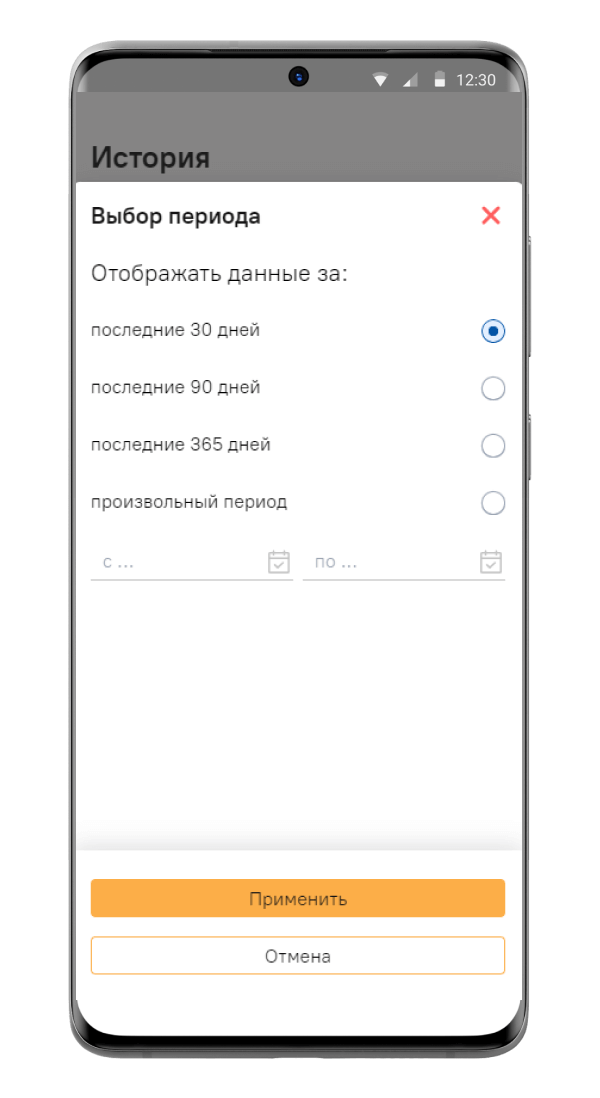Choose the last 90 days option
This screenshot has height=1098, width=600.
coord(493,388)
